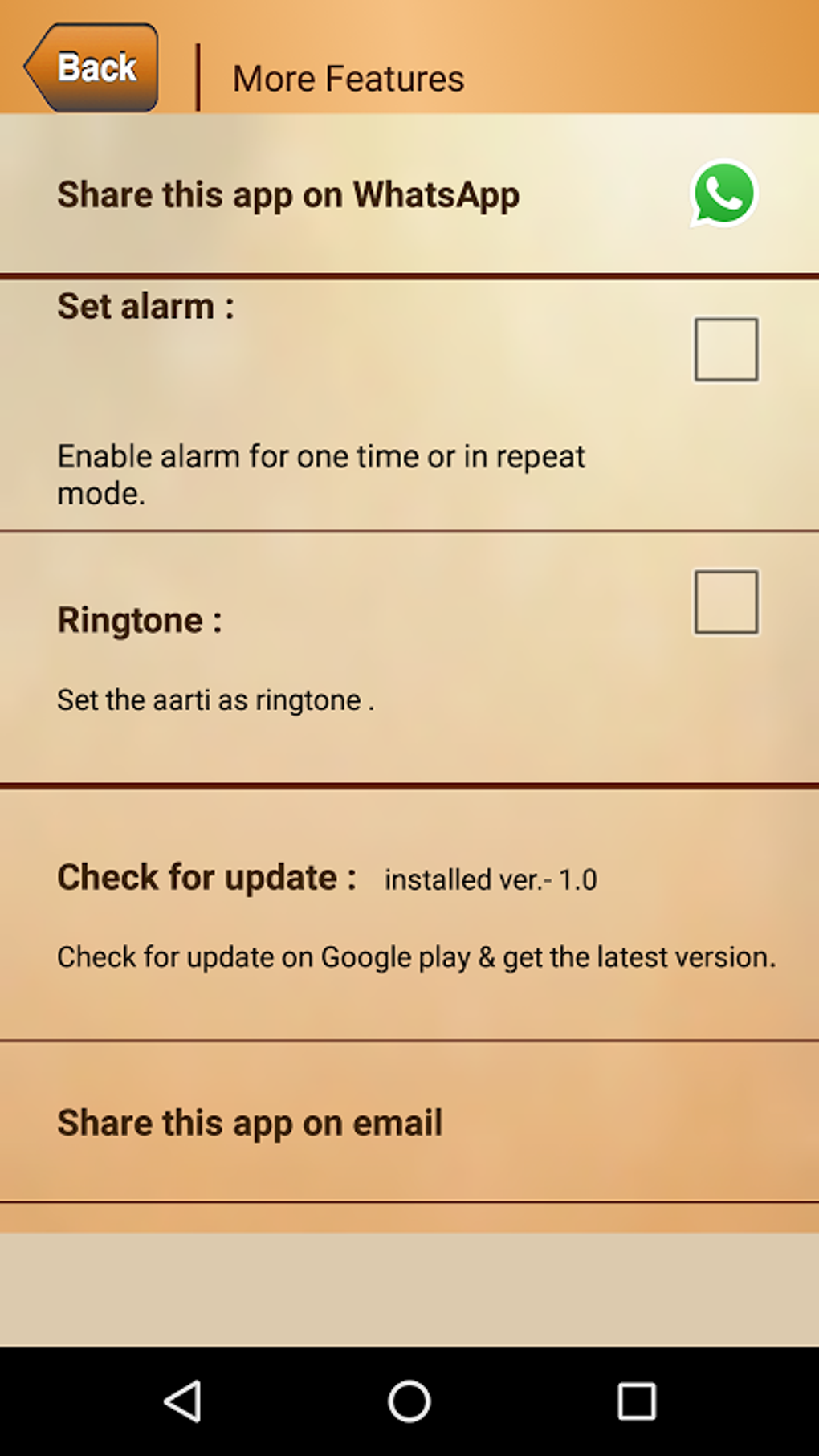Enable the Set alarm checkbox
Image resolution: width=819 pixels, height=1456 pixels.
(x=726, y=349)
